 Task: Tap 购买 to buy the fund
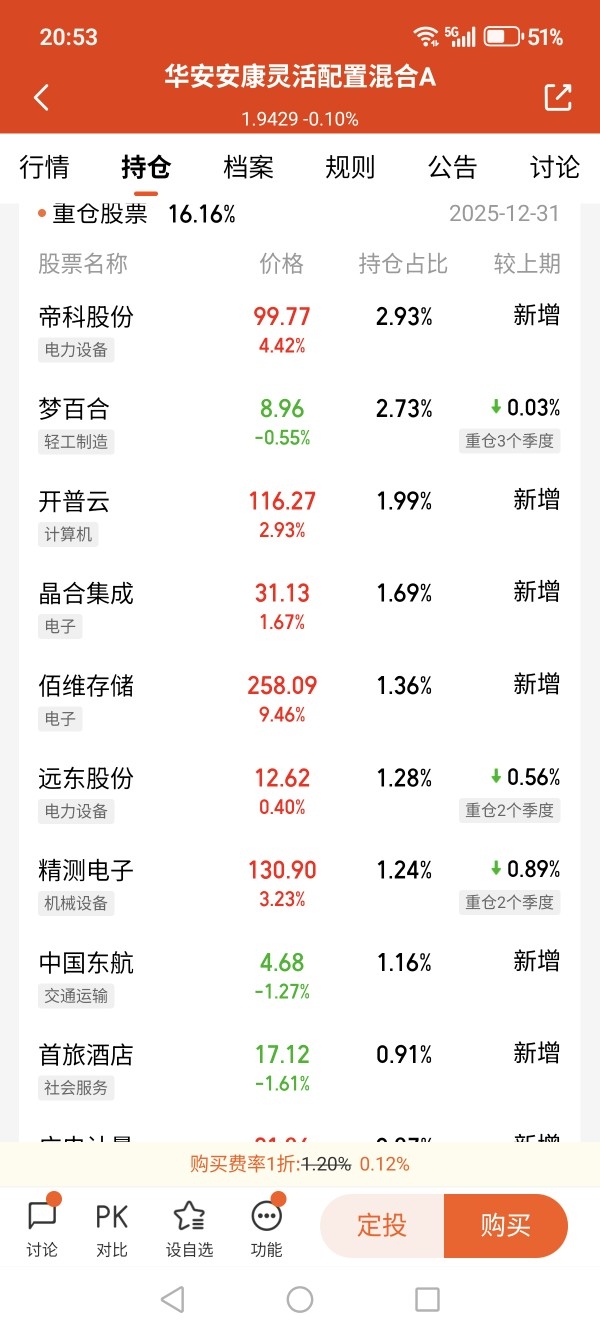pos(506,1225)
